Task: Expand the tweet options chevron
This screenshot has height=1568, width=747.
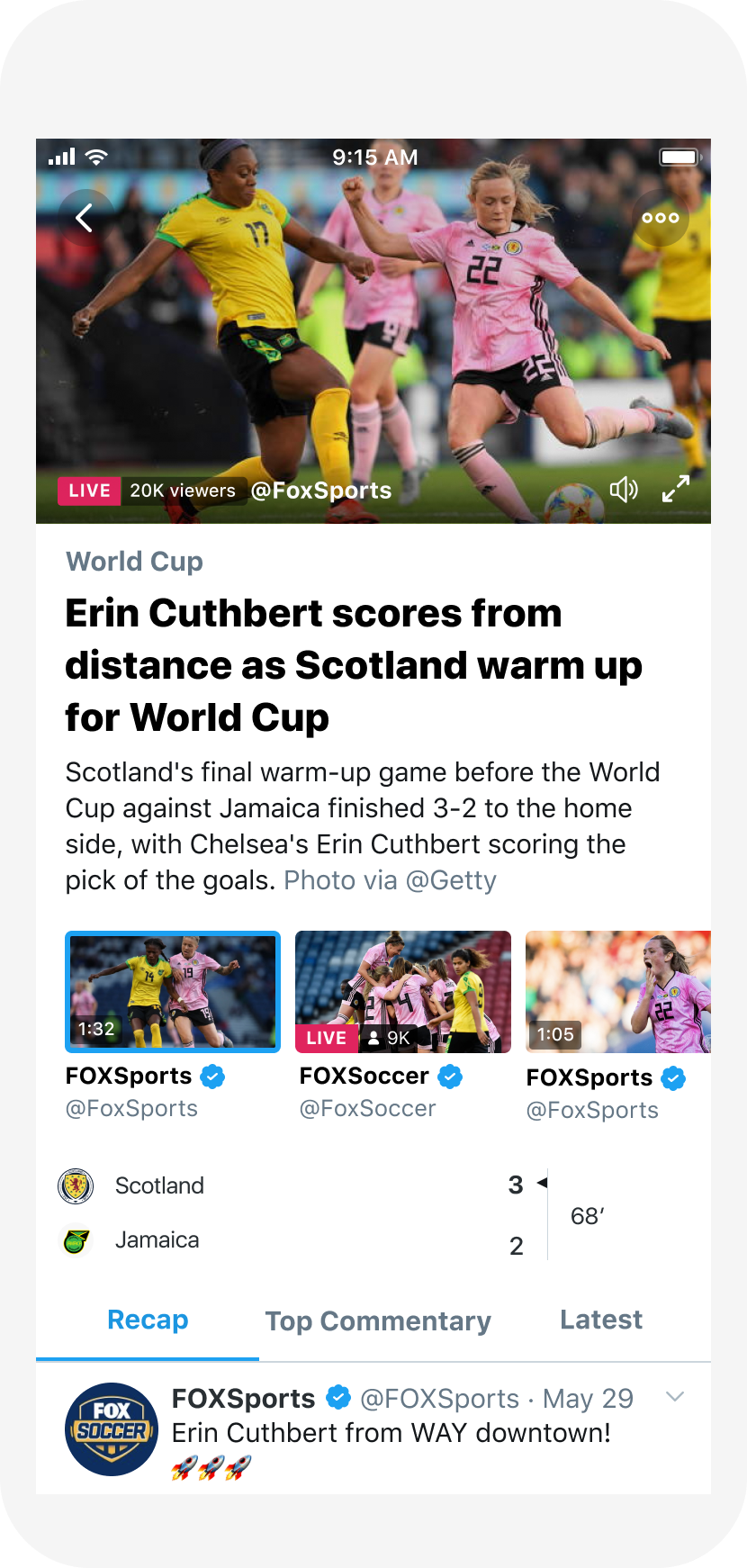Action: (674, 1396)
